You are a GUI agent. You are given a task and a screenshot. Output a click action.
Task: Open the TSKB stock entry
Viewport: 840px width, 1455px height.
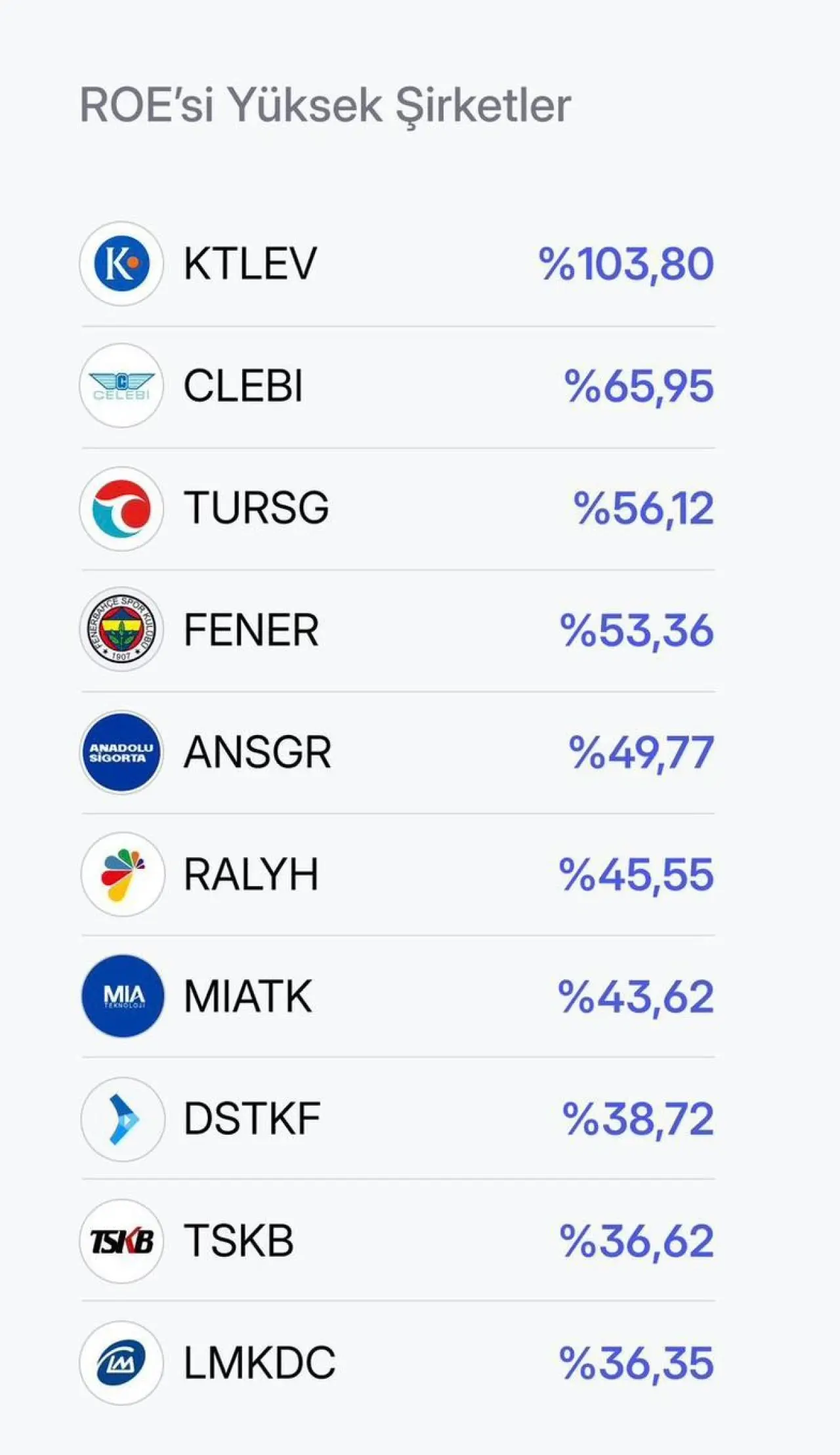coord(238,1240)
